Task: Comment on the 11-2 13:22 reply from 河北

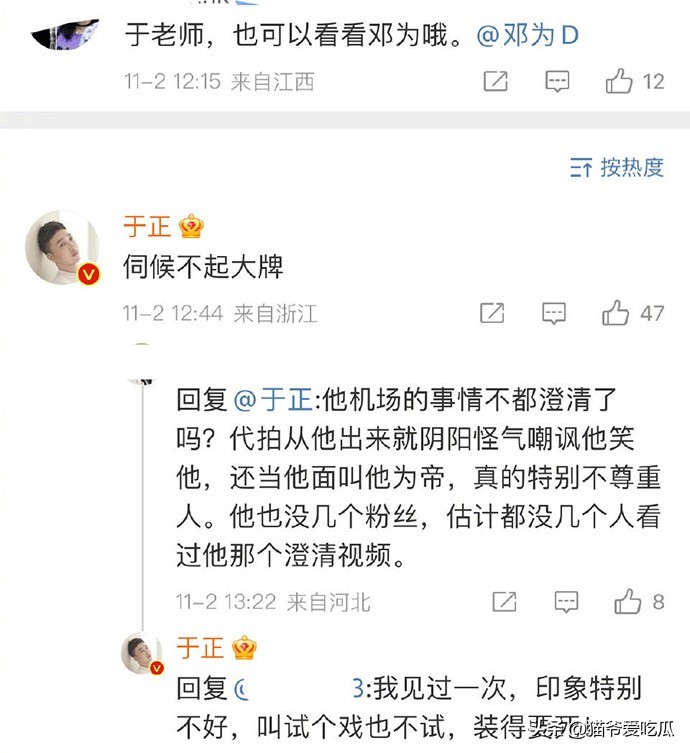Action: tap(566, 601)
